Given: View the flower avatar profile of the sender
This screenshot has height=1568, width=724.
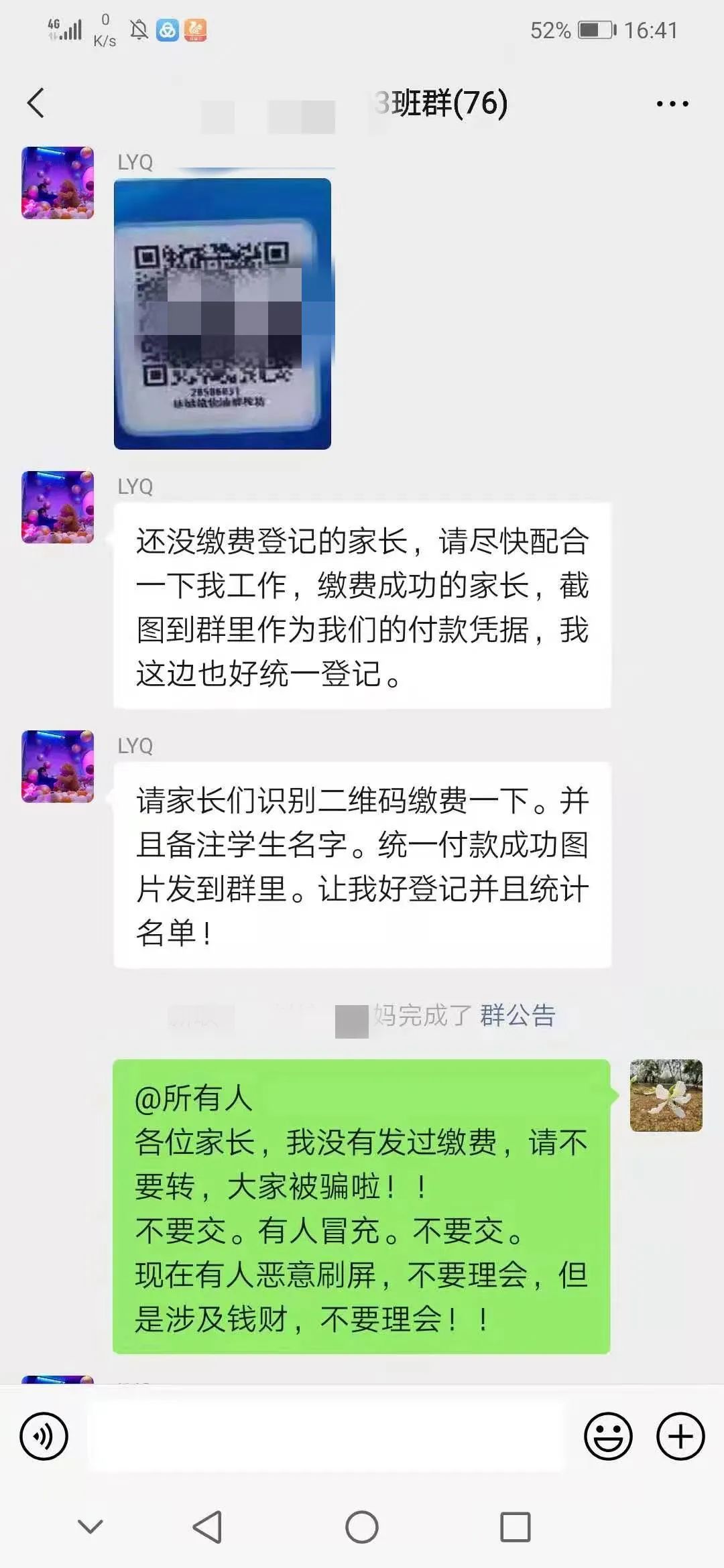Looking at the screenshot, I should pos(666,1096).
